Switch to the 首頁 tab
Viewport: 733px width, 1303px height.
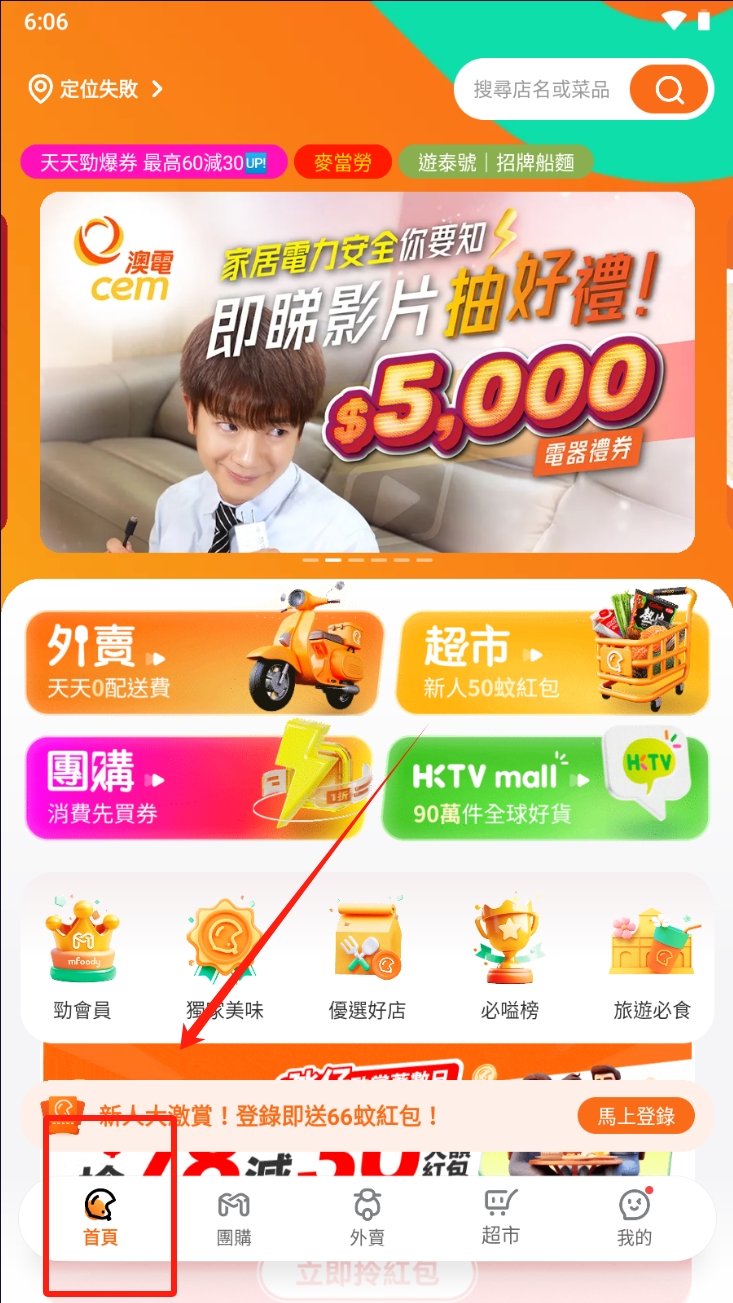(x=100, y=1218)
